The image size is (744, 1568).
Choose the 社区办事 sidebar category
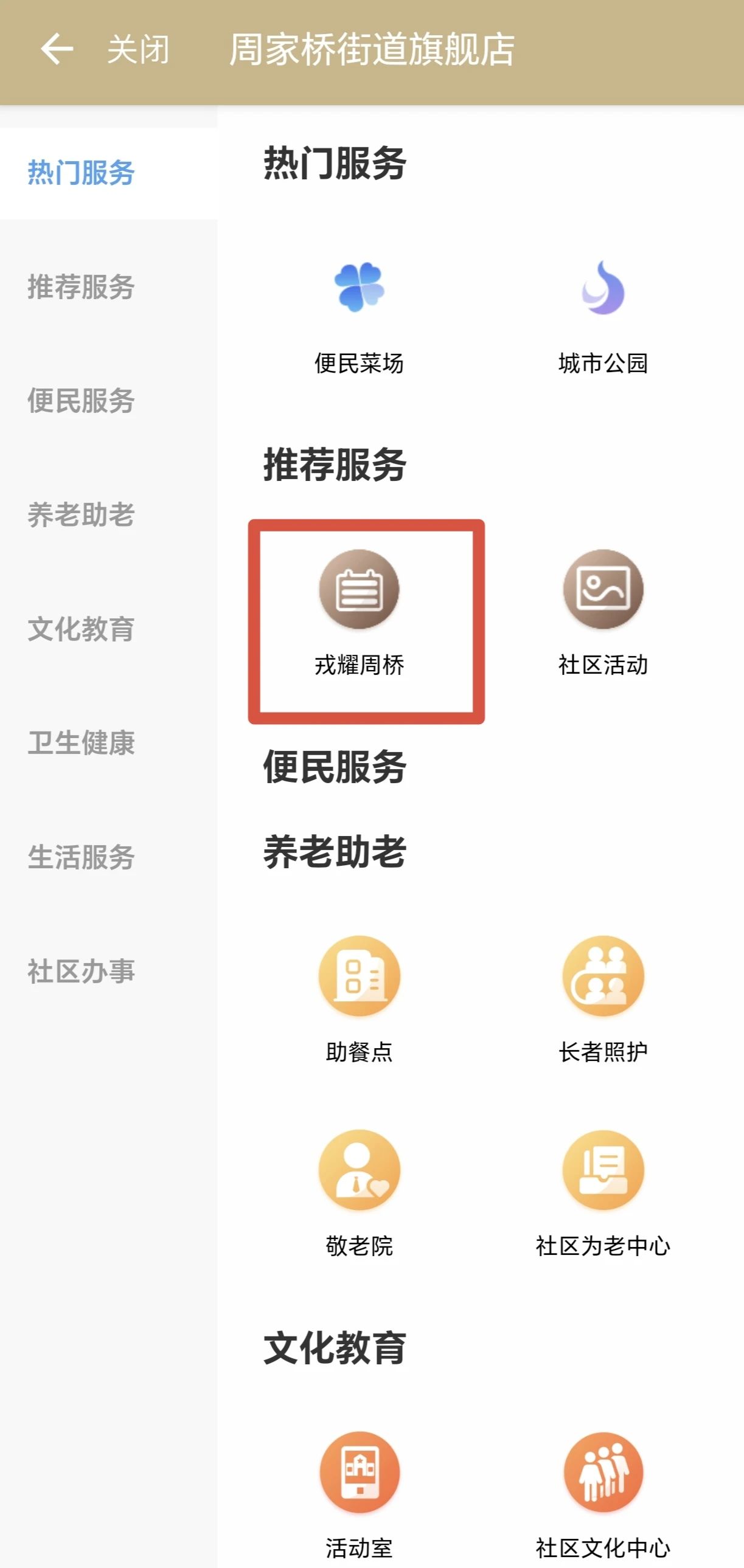tap(81, 971)
